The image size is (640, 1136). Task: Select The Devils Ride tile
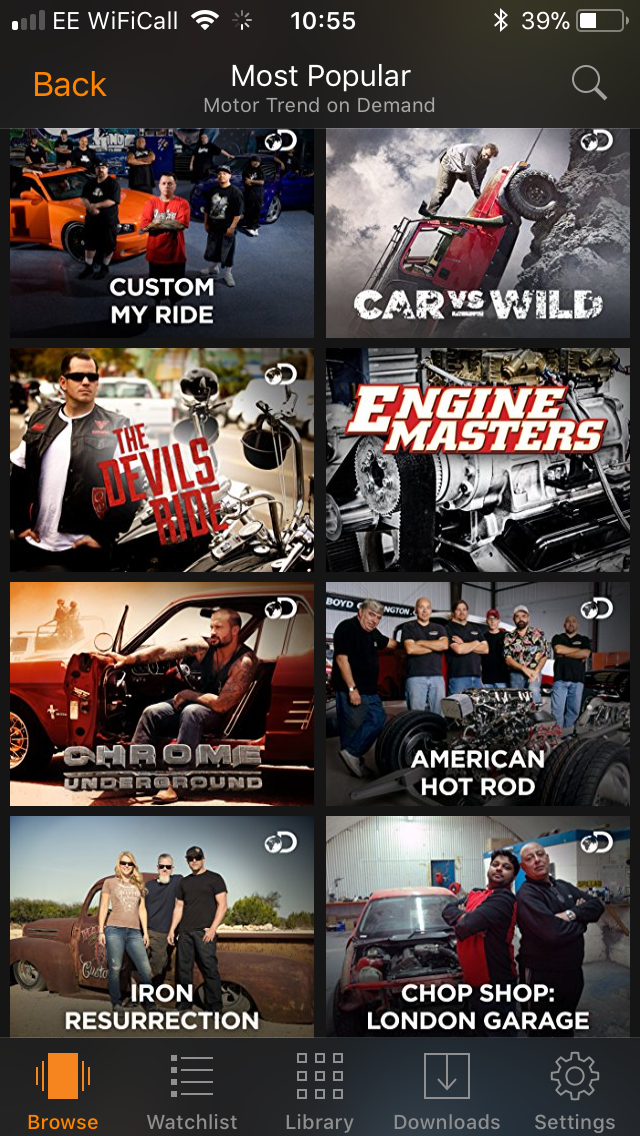(x=162, y=460)
